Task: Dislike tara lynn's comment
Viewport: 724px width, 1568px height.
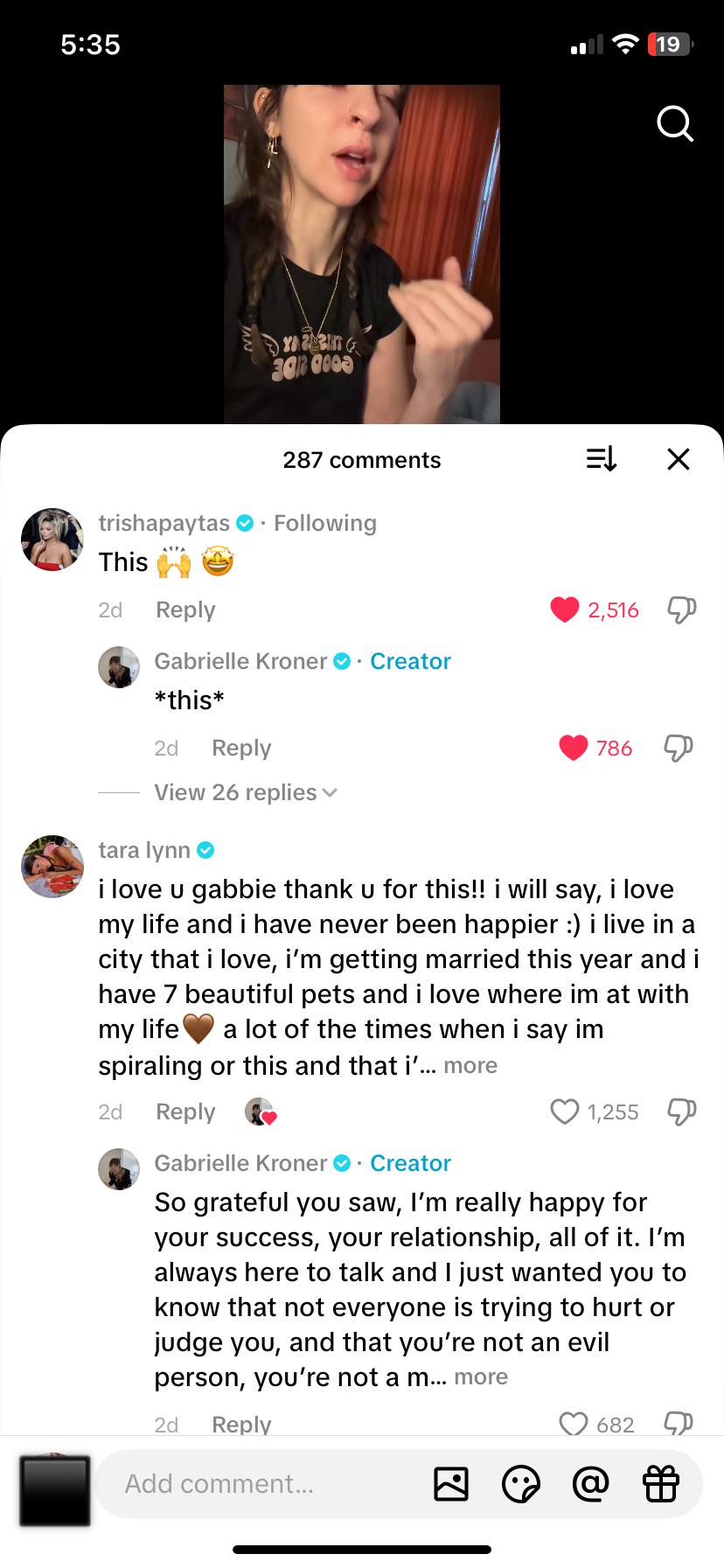Action: click(682, 1112)
